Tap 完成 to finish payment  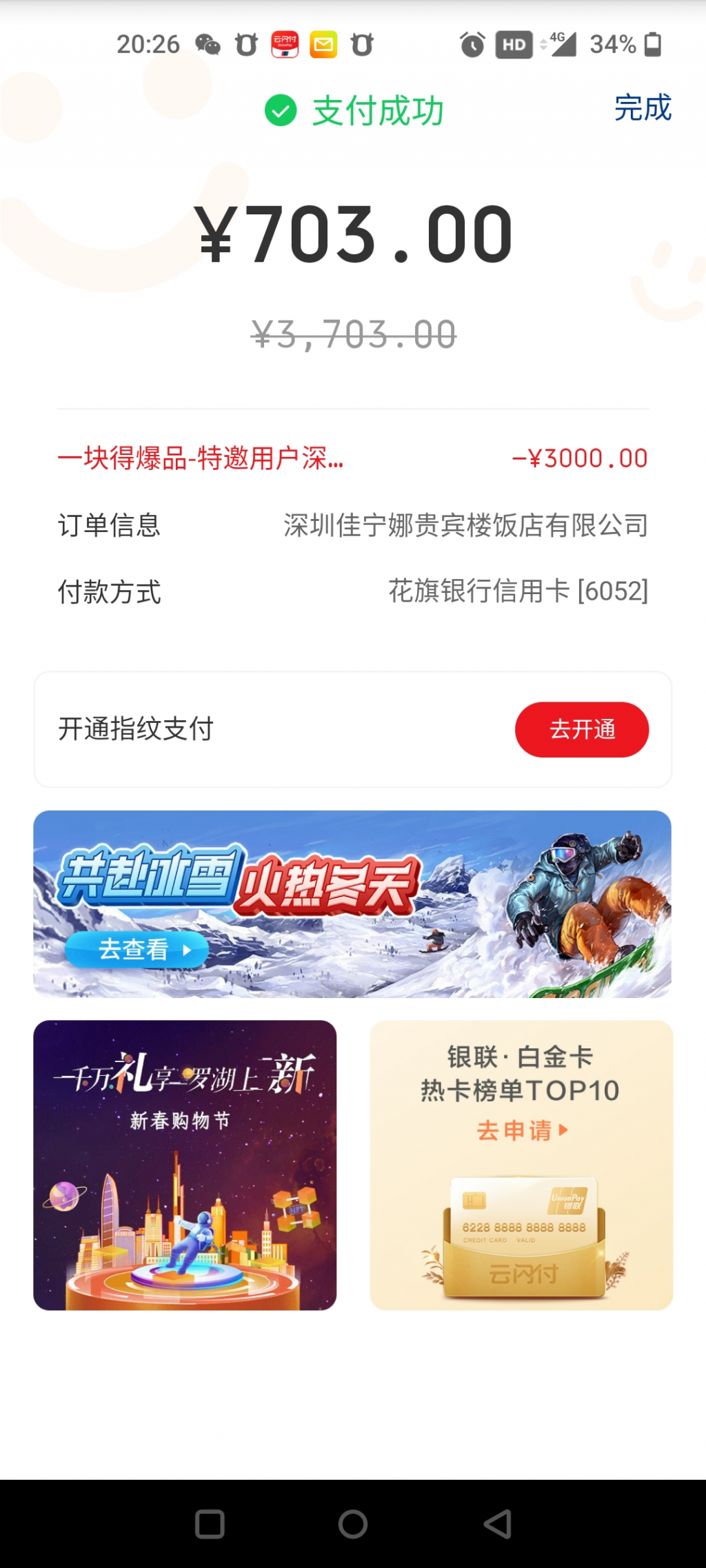(643, 108)
